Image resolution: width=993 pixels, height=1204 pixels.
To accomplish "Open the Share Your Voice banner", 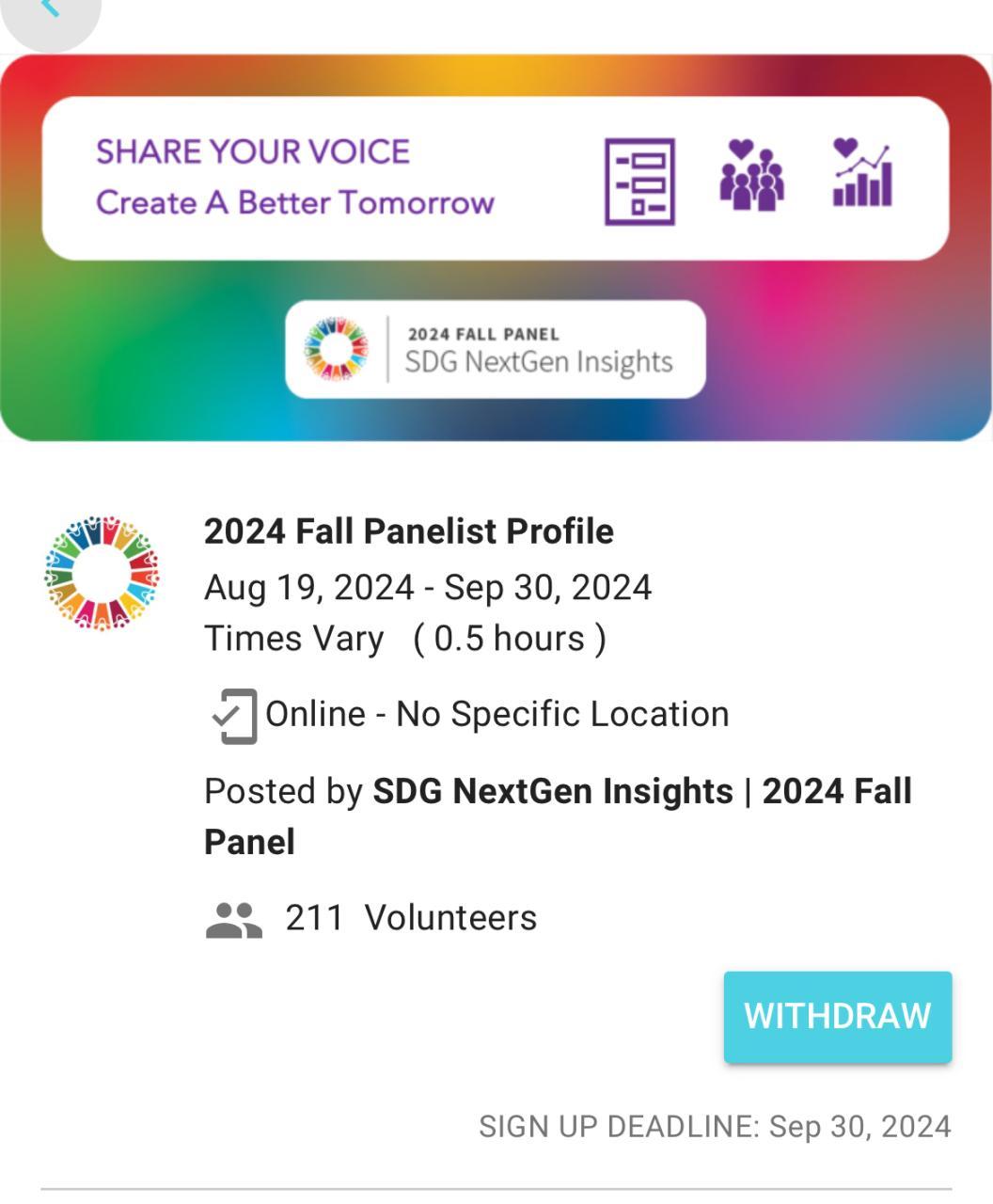I will [x=496, y=247].
